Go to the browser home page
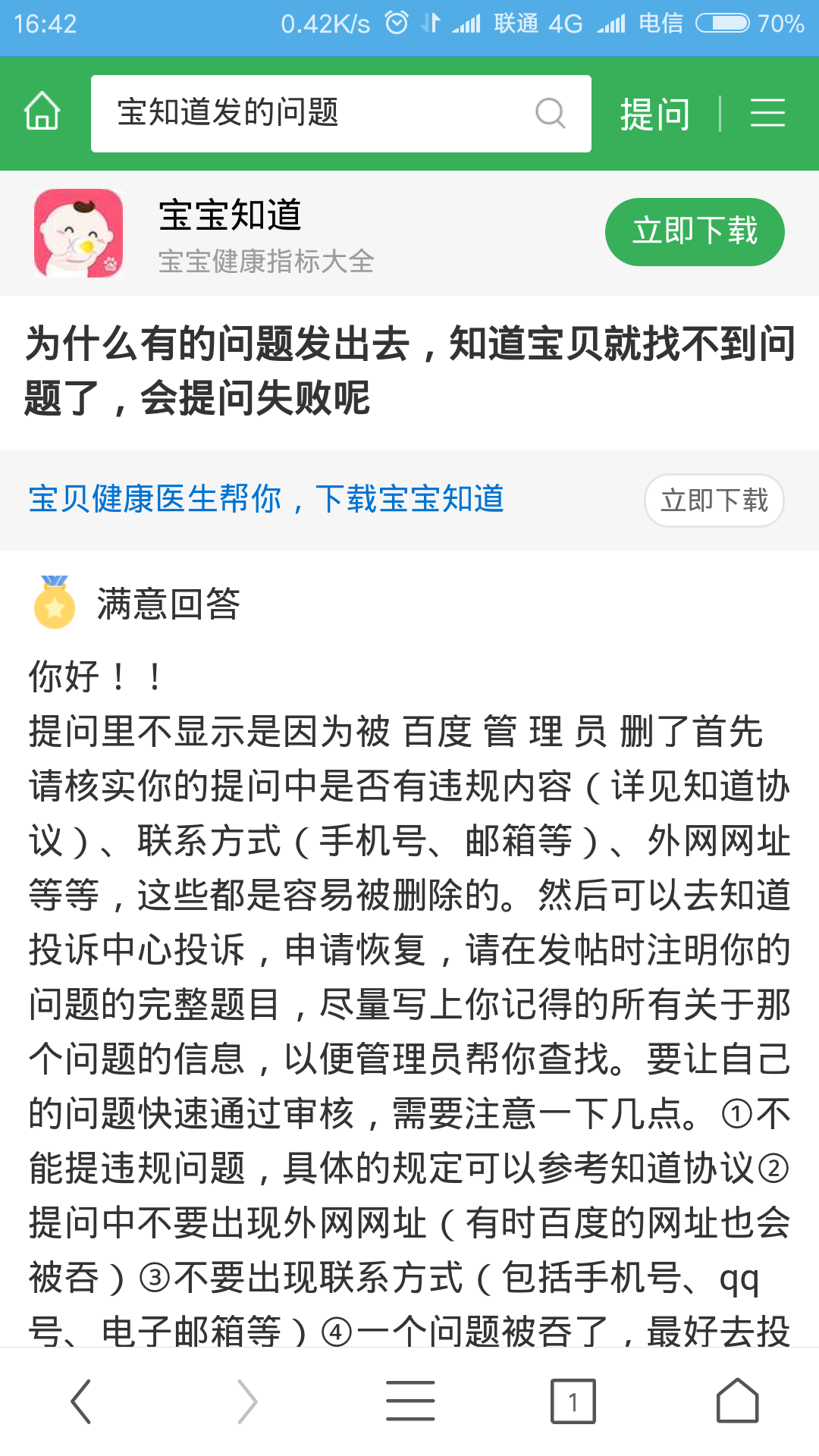The height and width of the screenshot is (1456, 819). 737,1401
